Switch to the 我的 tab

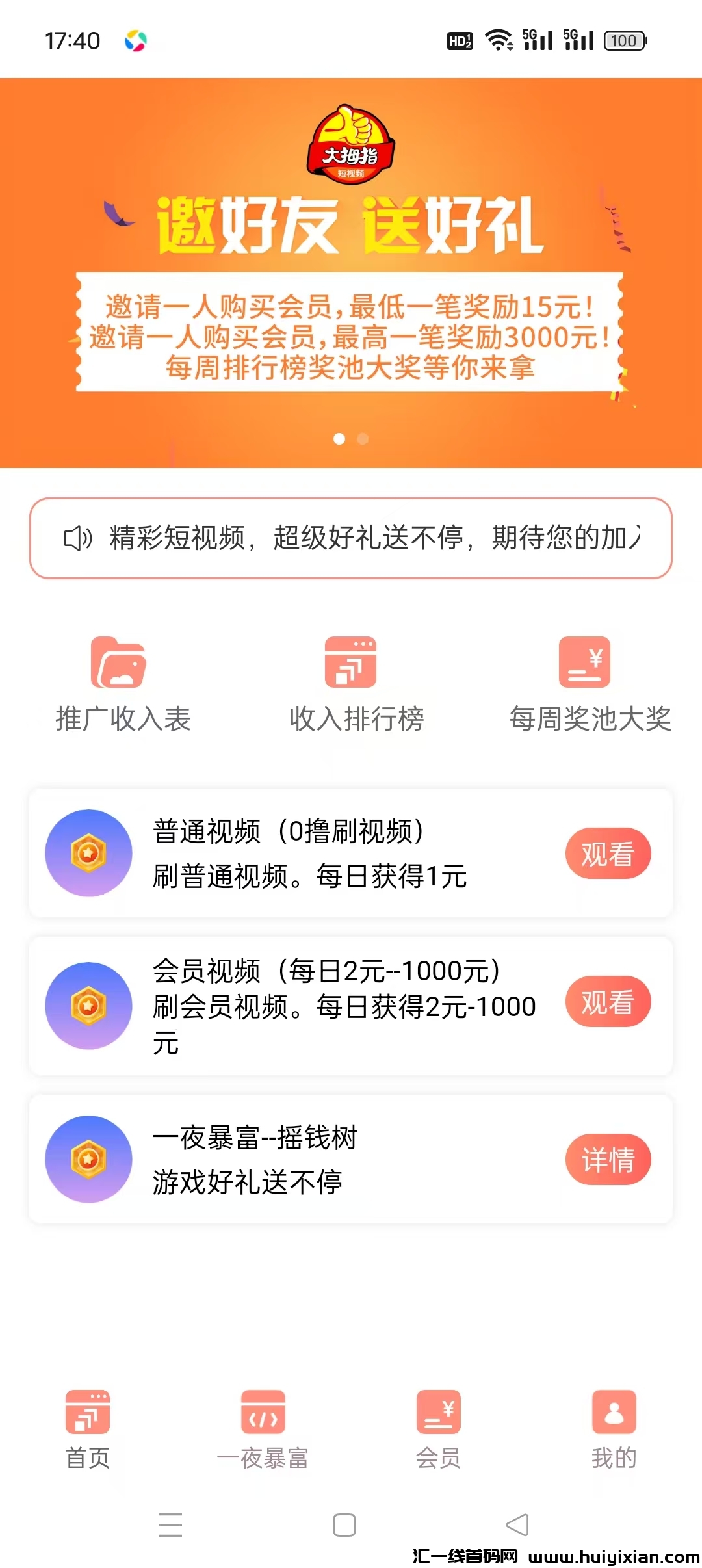point(613,1418)
